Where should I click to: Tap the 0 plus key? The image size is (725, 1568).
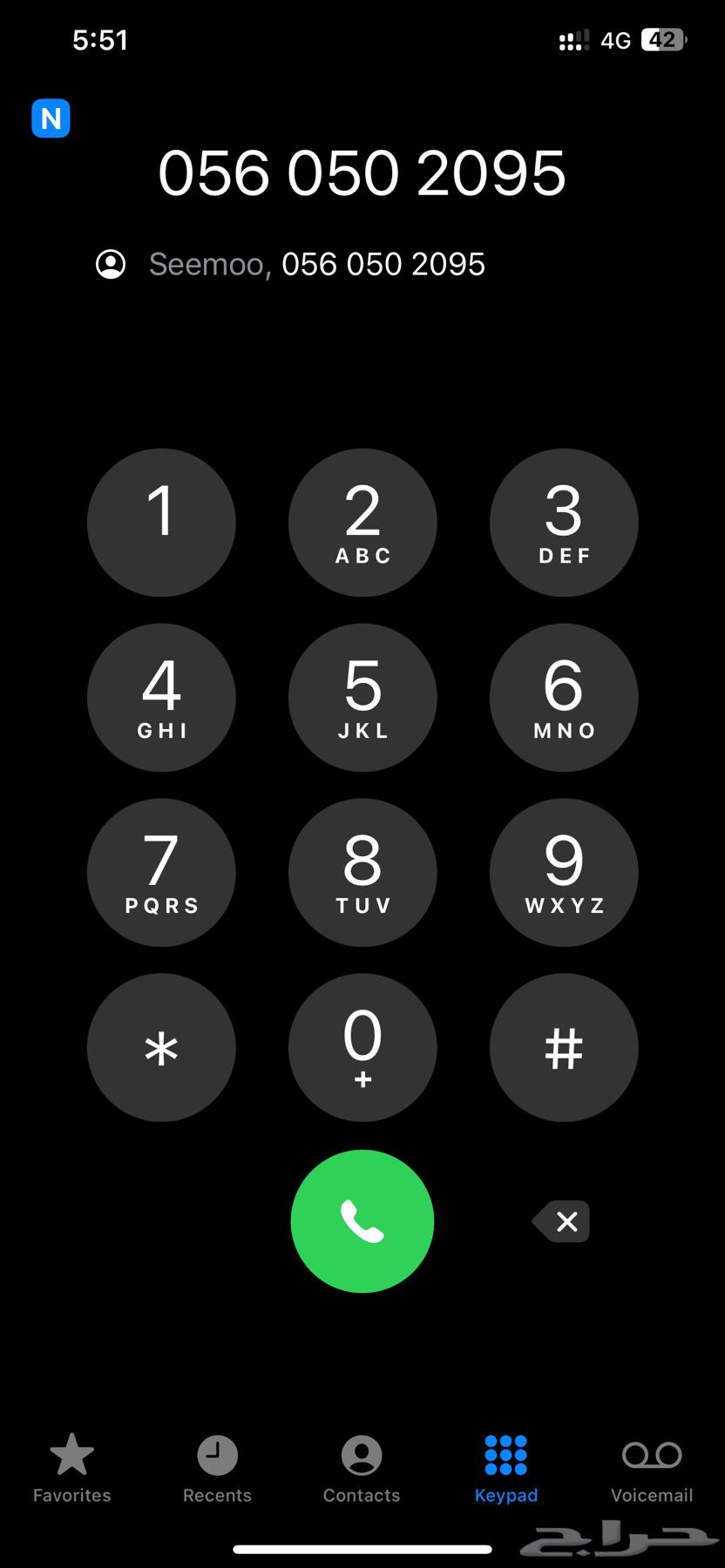(x=362, y=1047)
